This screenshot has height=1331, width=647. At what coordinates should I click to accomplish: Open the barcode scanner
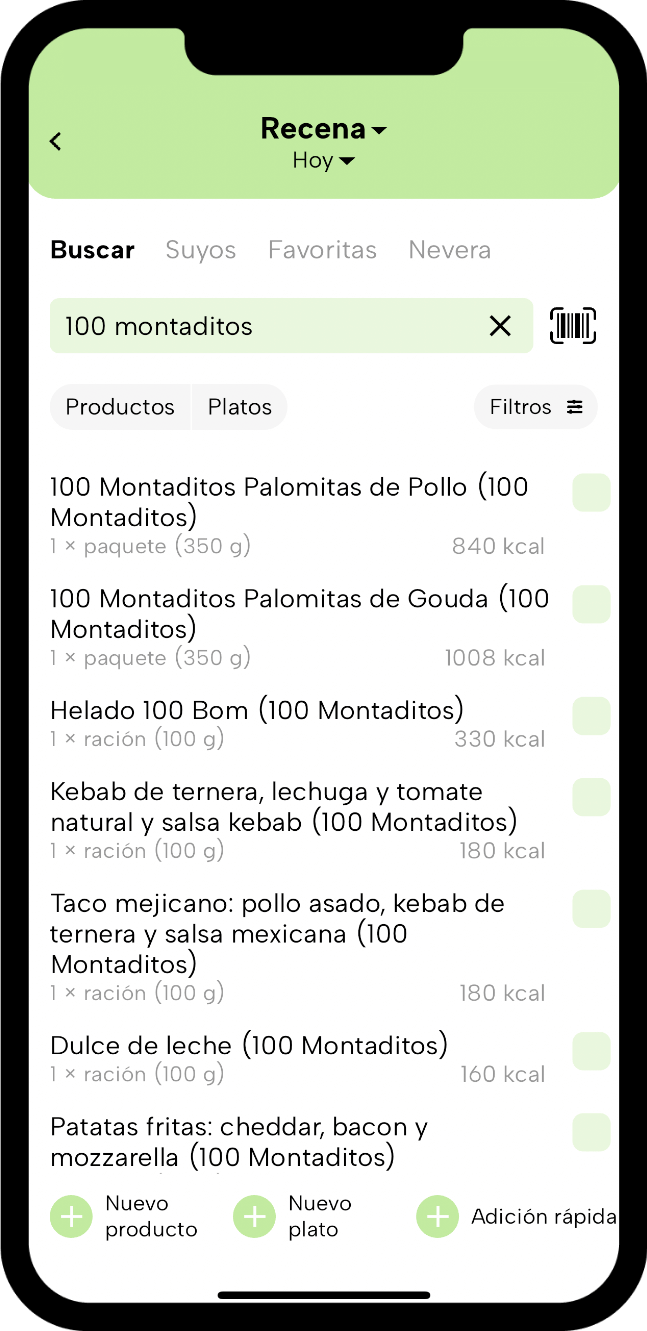(573, 326)
